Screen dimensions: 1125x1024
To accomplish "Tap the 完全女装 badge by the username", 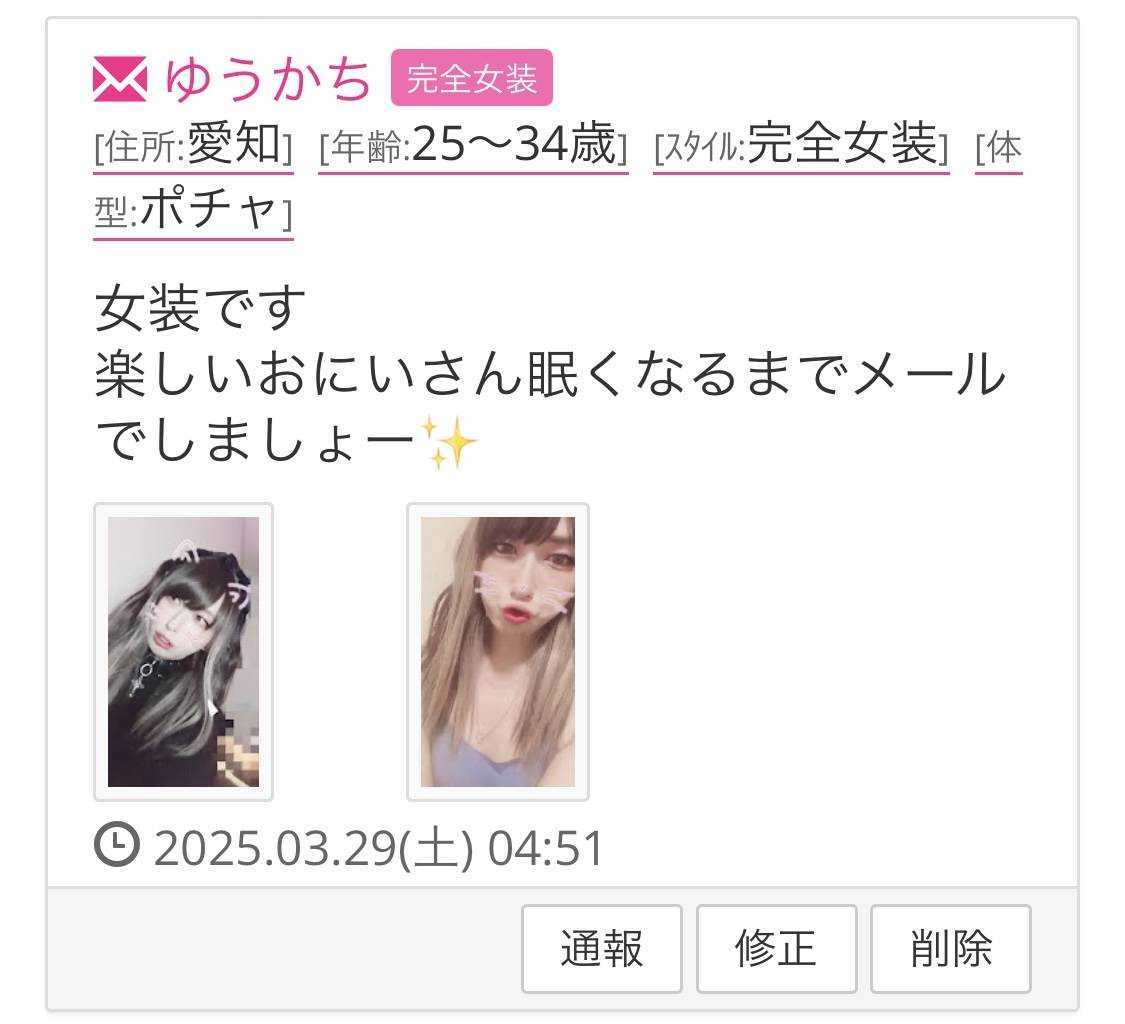I will click(x=471, y=79).
